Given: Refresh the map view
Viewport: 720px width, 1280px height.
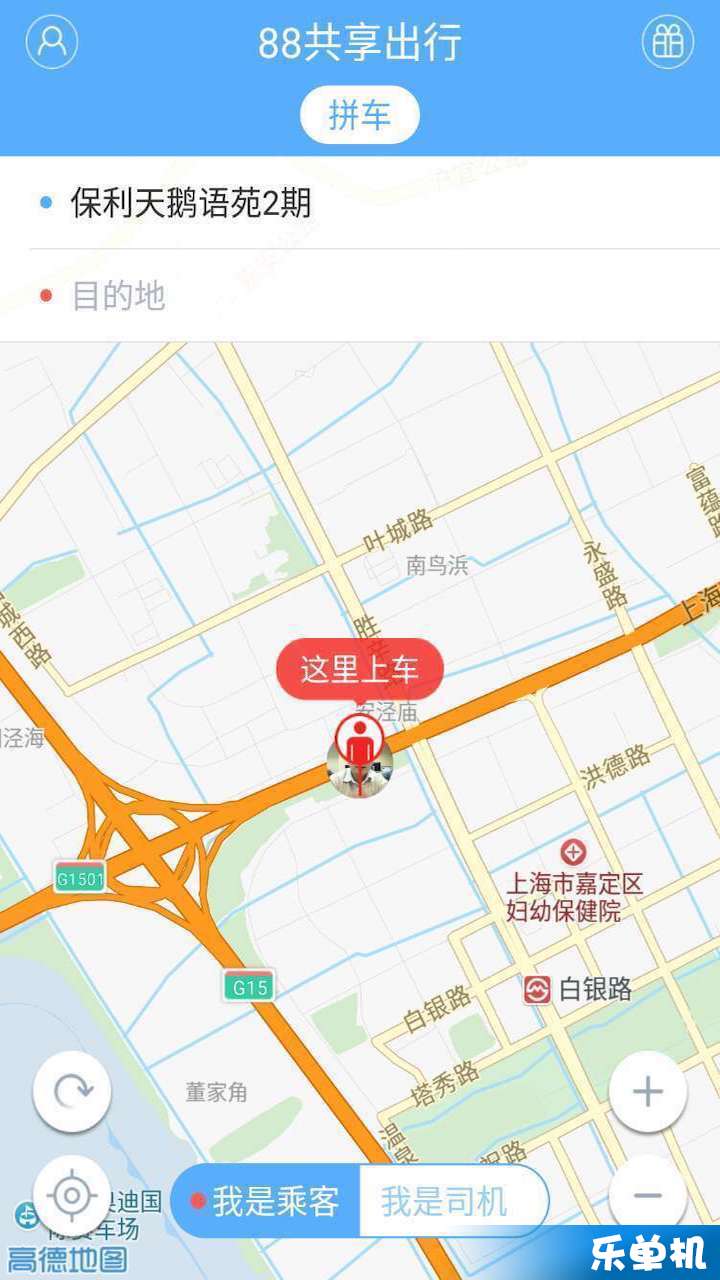Looking at the screenshot, I should [72, 1091].
